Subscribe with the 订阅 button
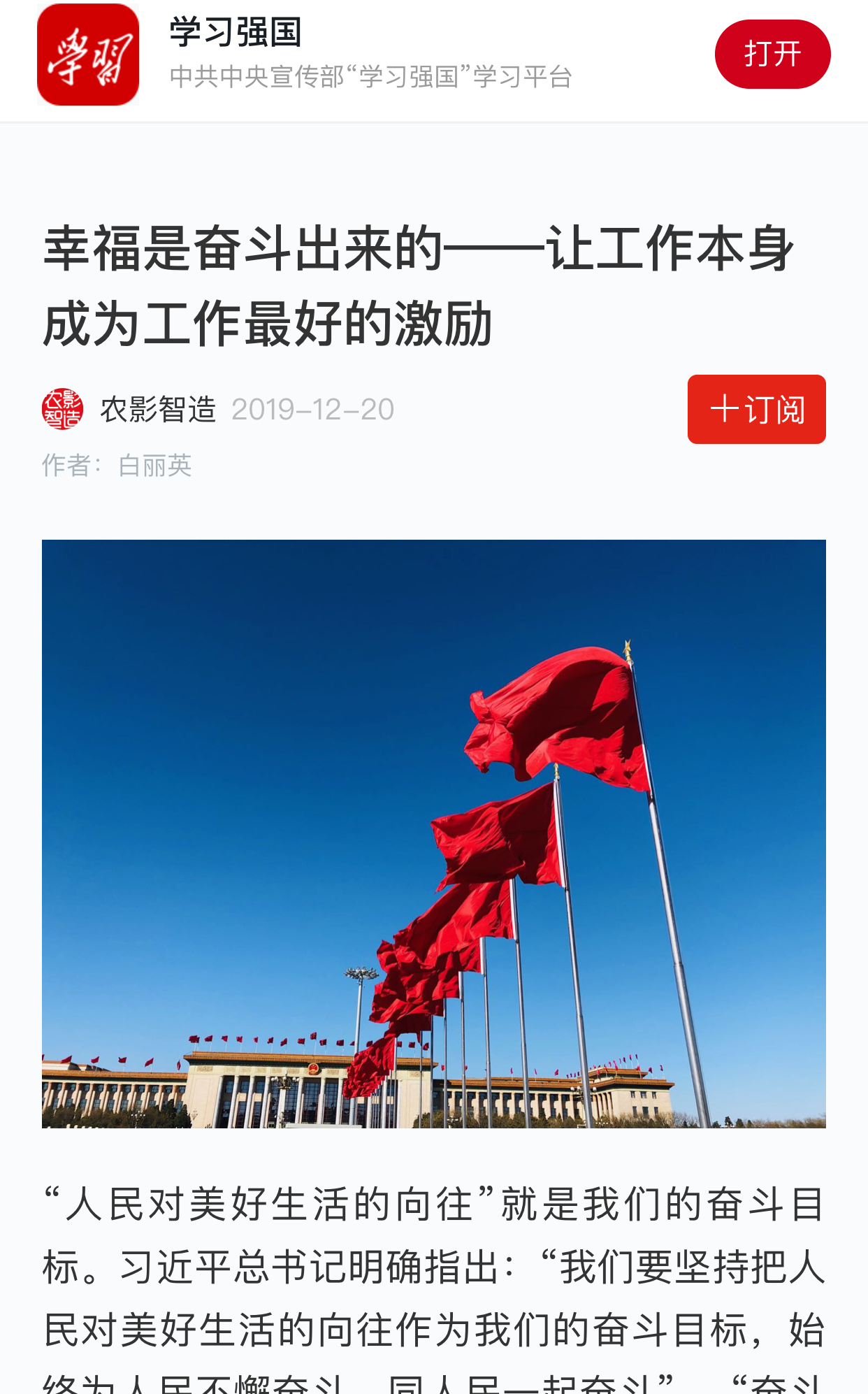The image size is (868, 1394). pyautogui.click(x=756, y=410)
